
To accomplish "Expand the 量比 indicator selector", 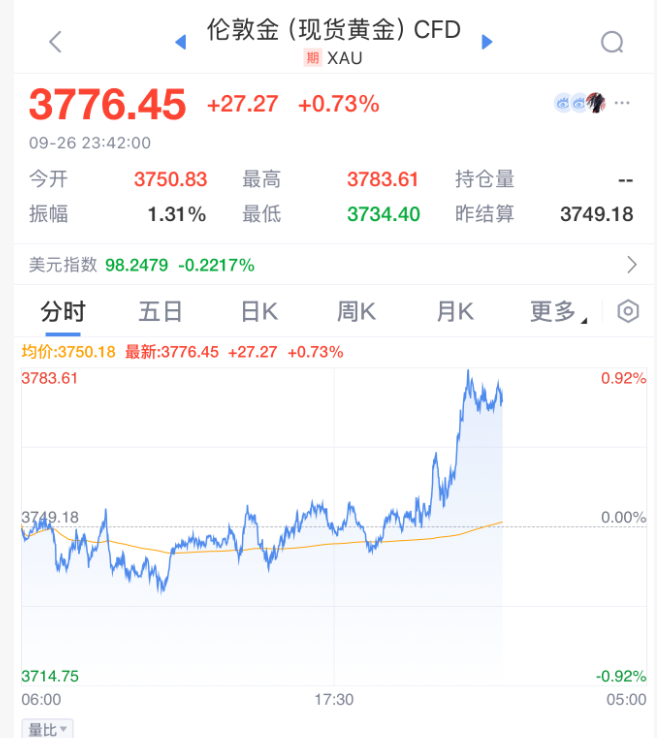I will 48,729.
